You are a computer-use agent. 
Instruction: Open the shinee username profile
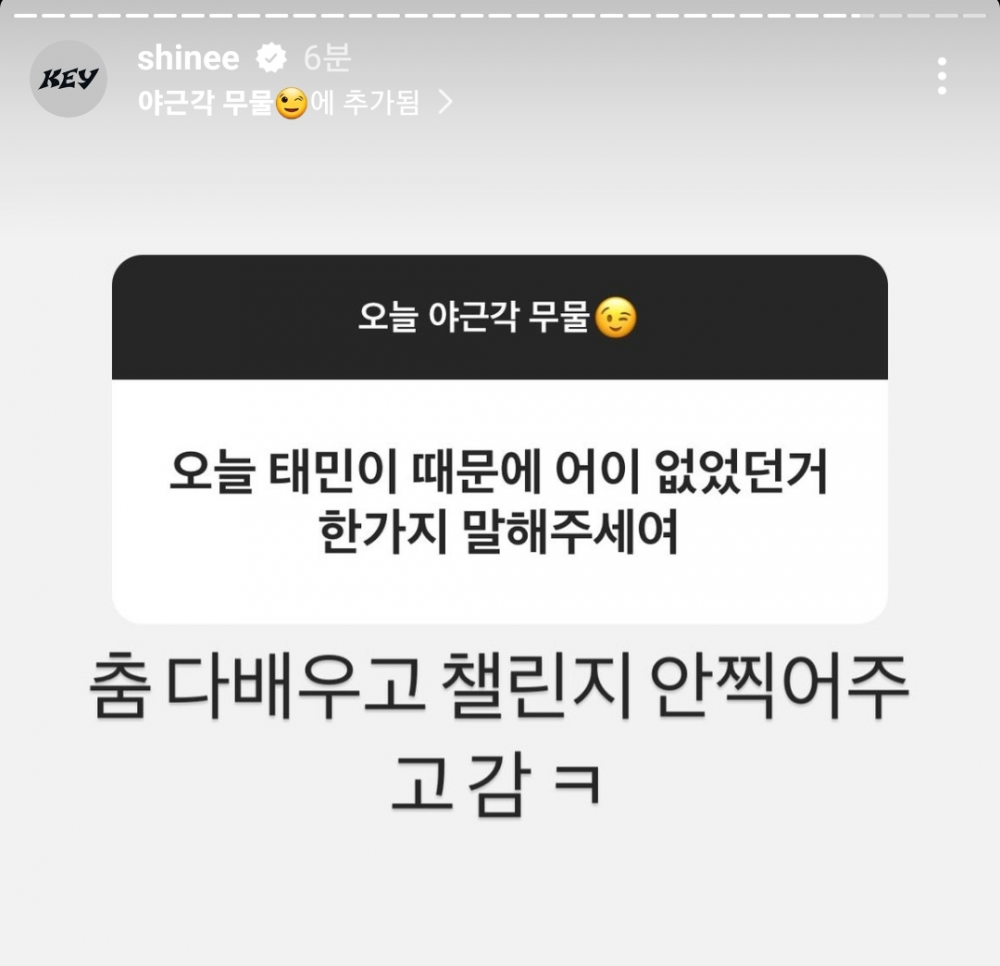point(188,58)
